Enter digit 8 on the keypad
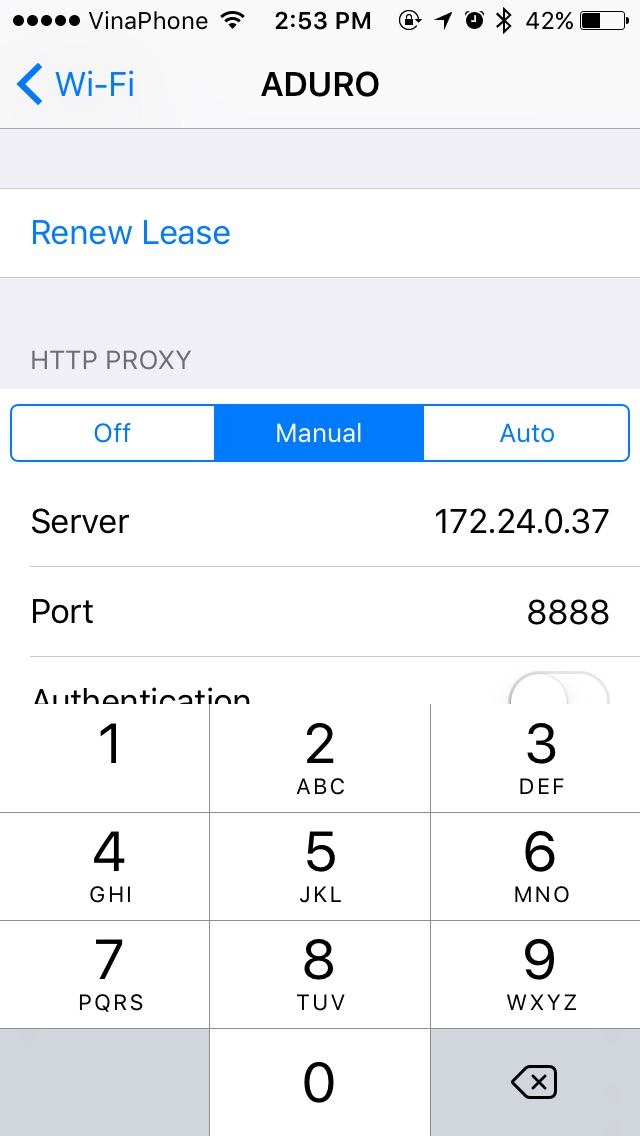Viewport: 640px width, 1136px height. pos(320,974)
